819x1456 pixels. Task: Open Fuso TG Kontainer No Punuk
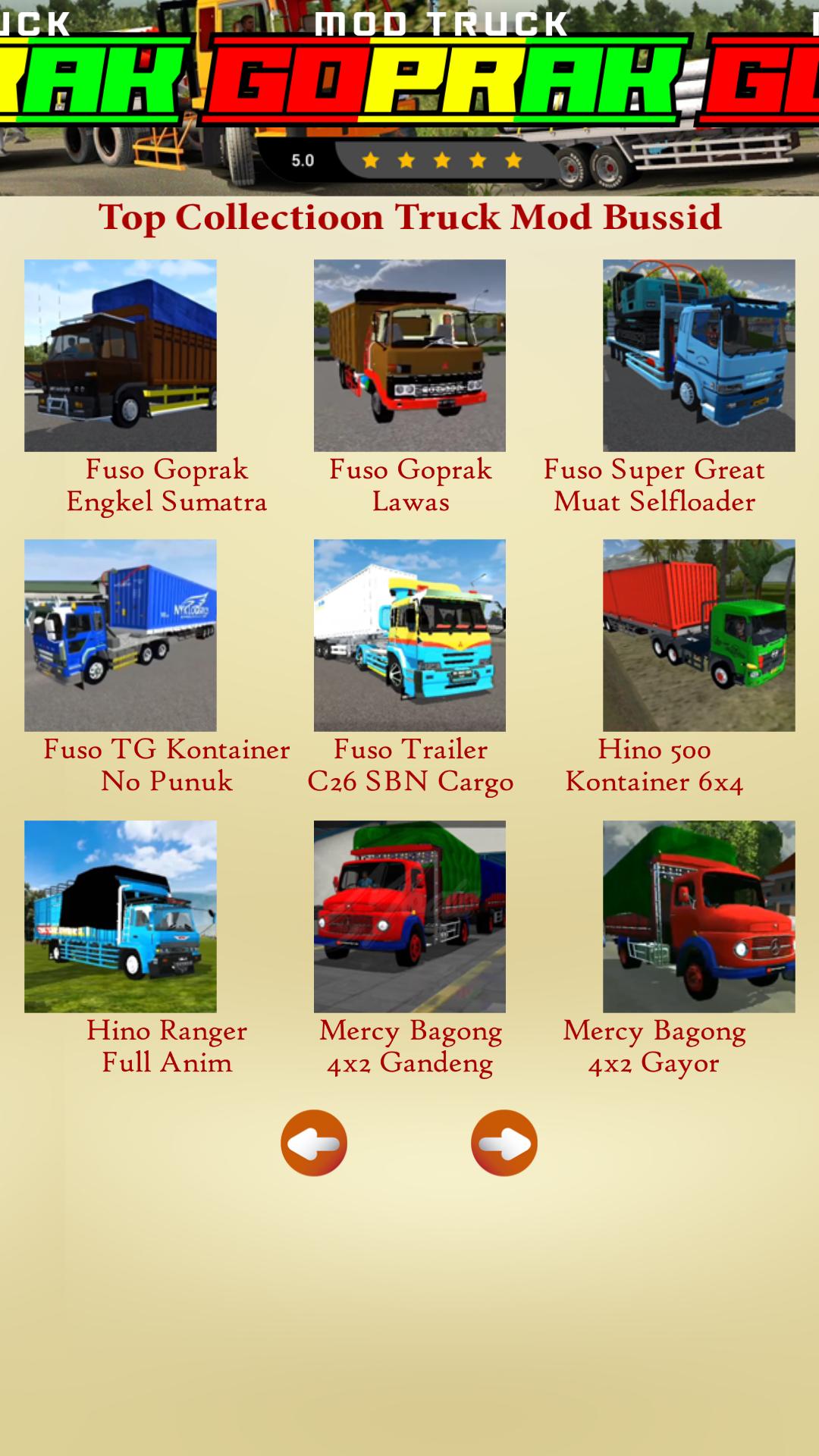[x=121, y=635]
